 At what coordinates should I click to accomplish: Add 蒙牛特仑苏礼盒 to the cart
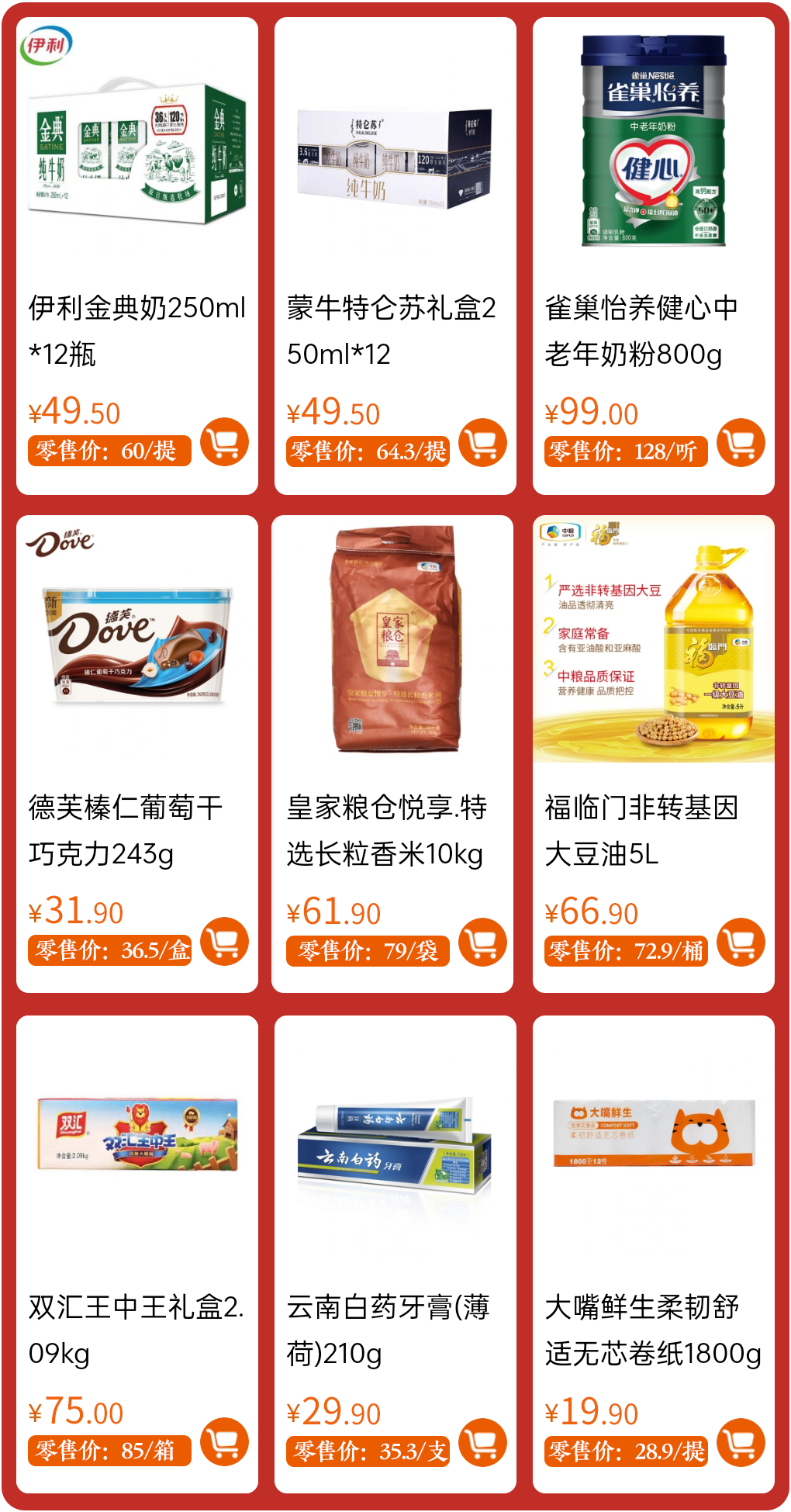pos(482,443)
